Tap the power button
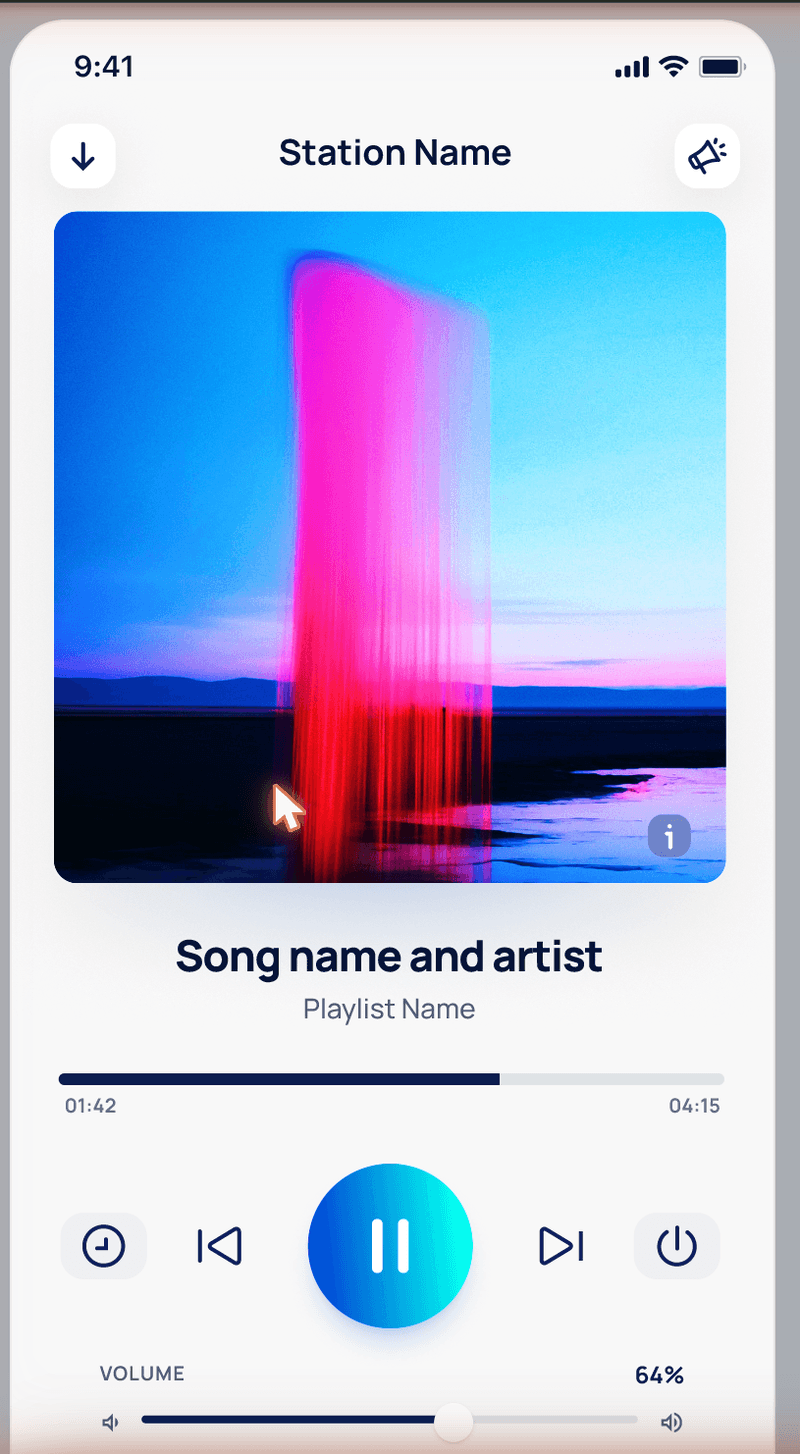800x1454 pixels. tap(677, 1246)
